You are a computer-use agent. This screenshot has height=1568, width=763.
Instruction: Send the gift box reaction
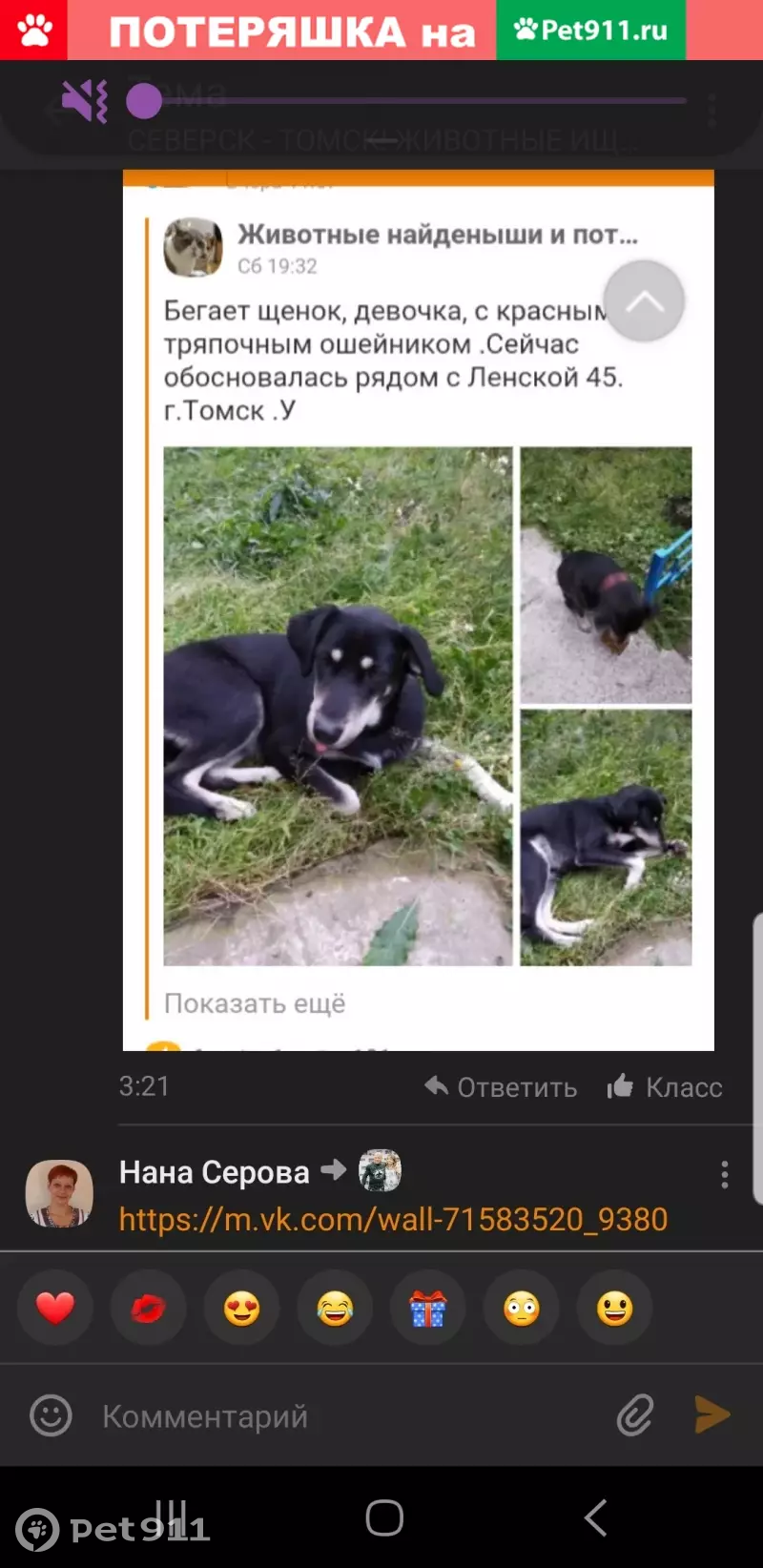(428, 1308)
